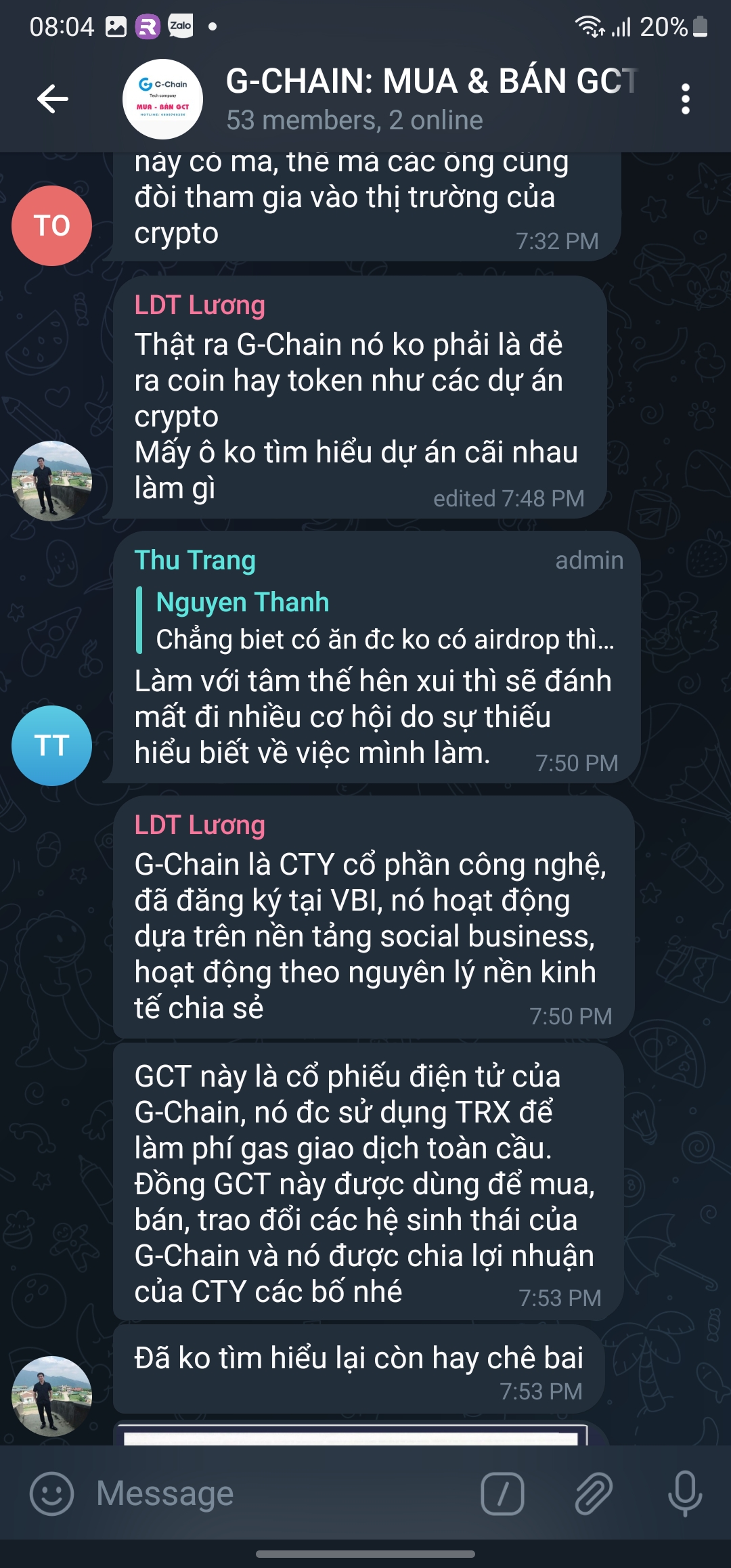
Task: Record a voice message with the microphone
Action: click(x=684, y=1493)
